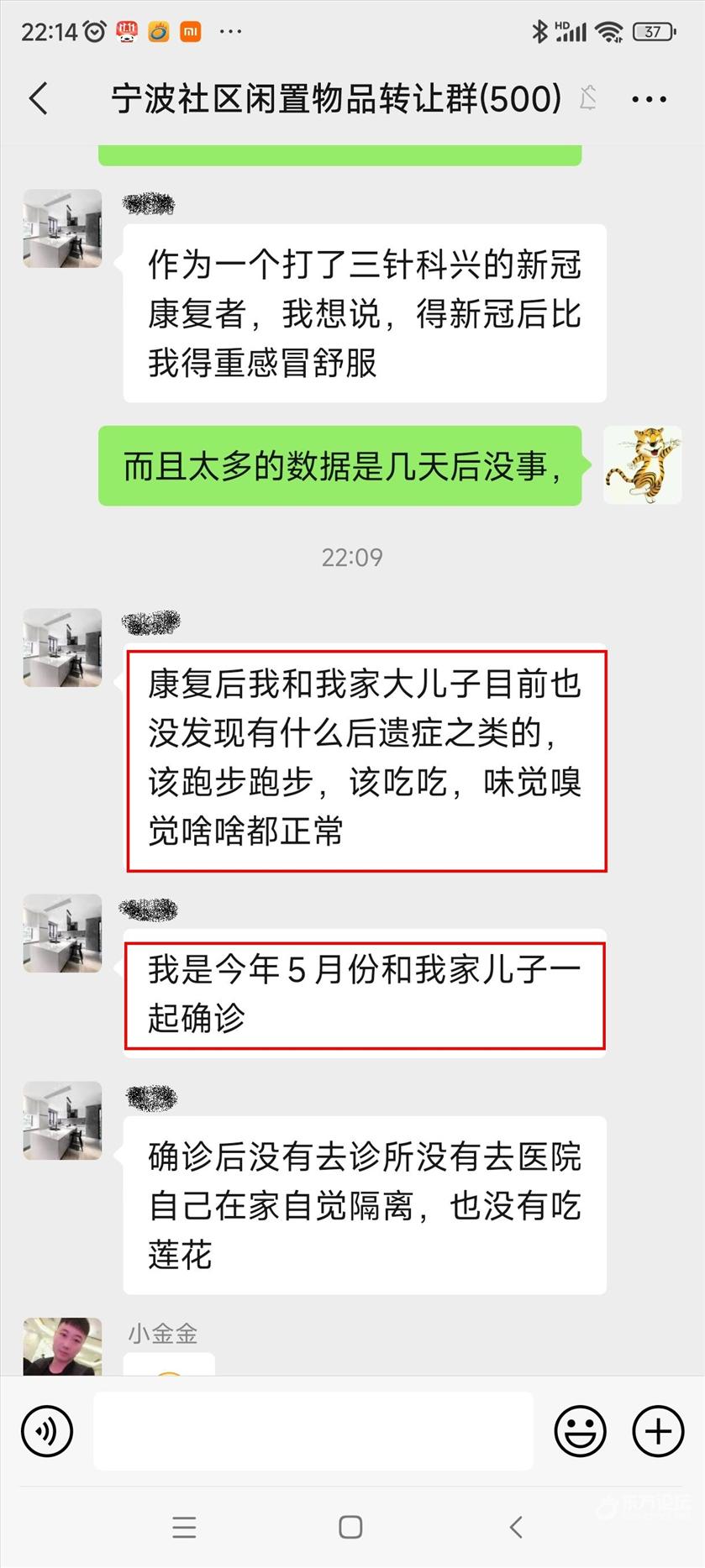Open the emoji picker
Image resolution: width=705 pixels, height=1568 pixels.
pyautogui.click(x=580, y=1431)
